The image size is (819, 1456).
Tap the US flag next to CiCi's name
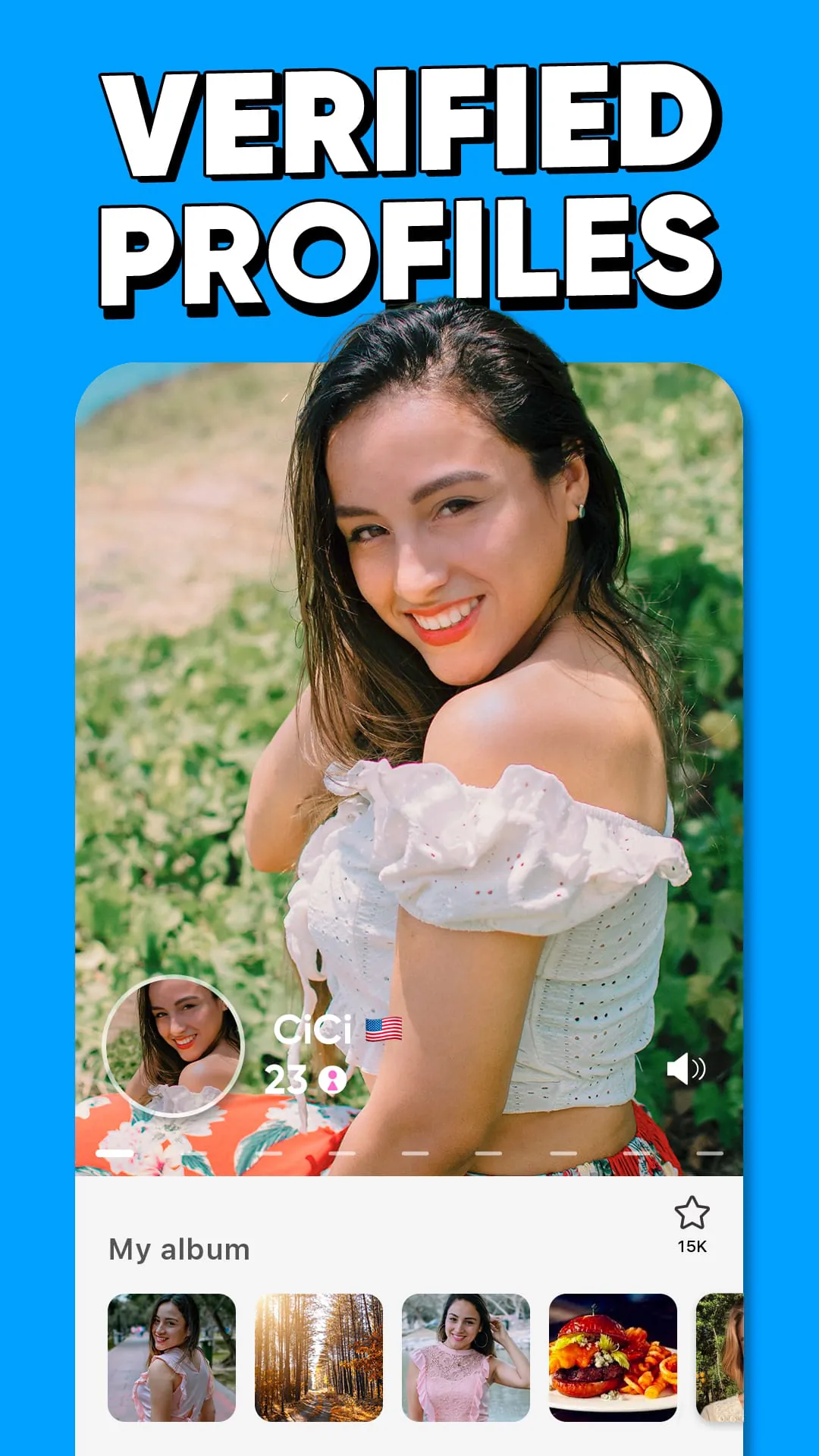(x=384, y=1030)
